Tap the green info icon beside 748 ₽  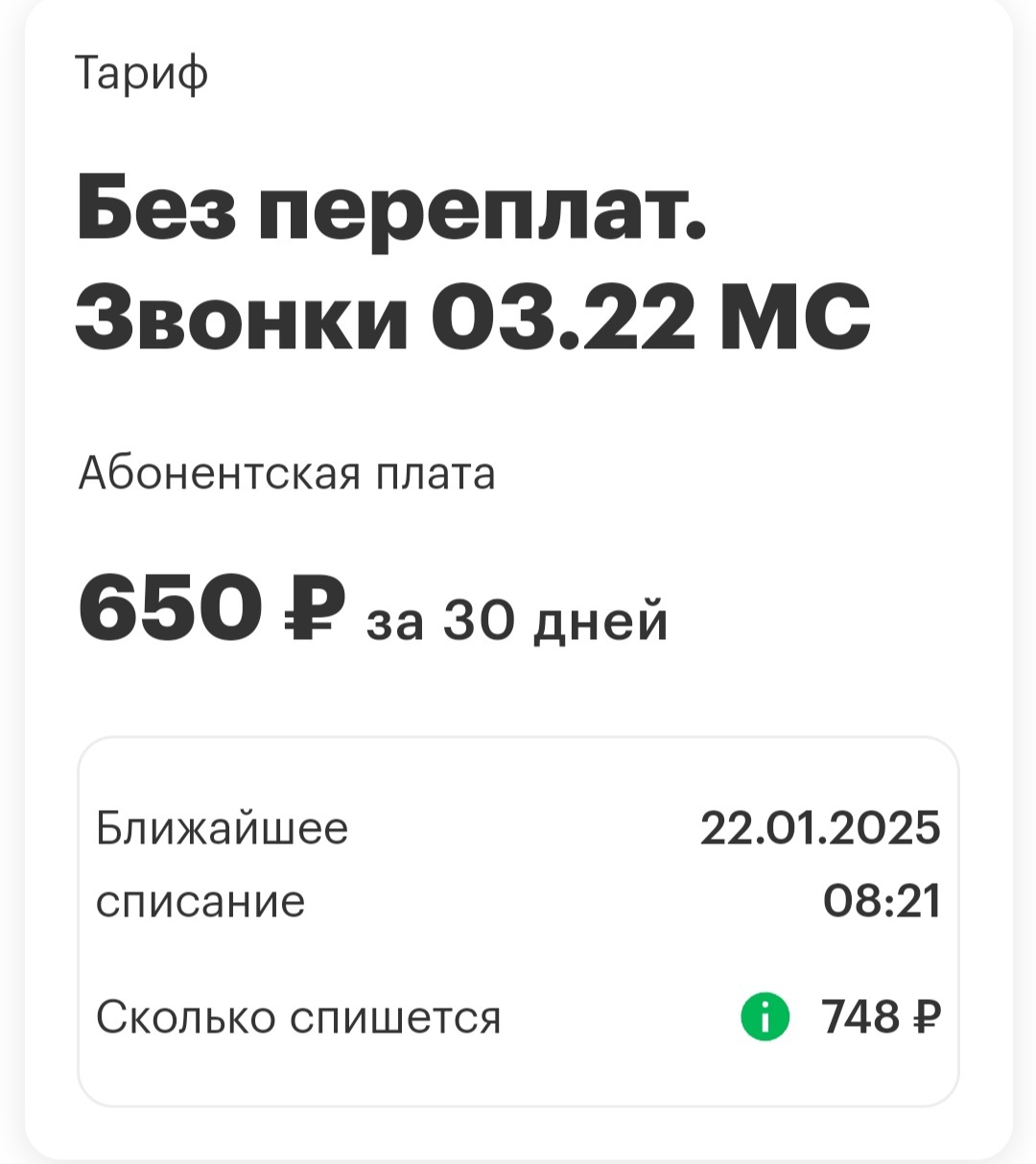765,1017
